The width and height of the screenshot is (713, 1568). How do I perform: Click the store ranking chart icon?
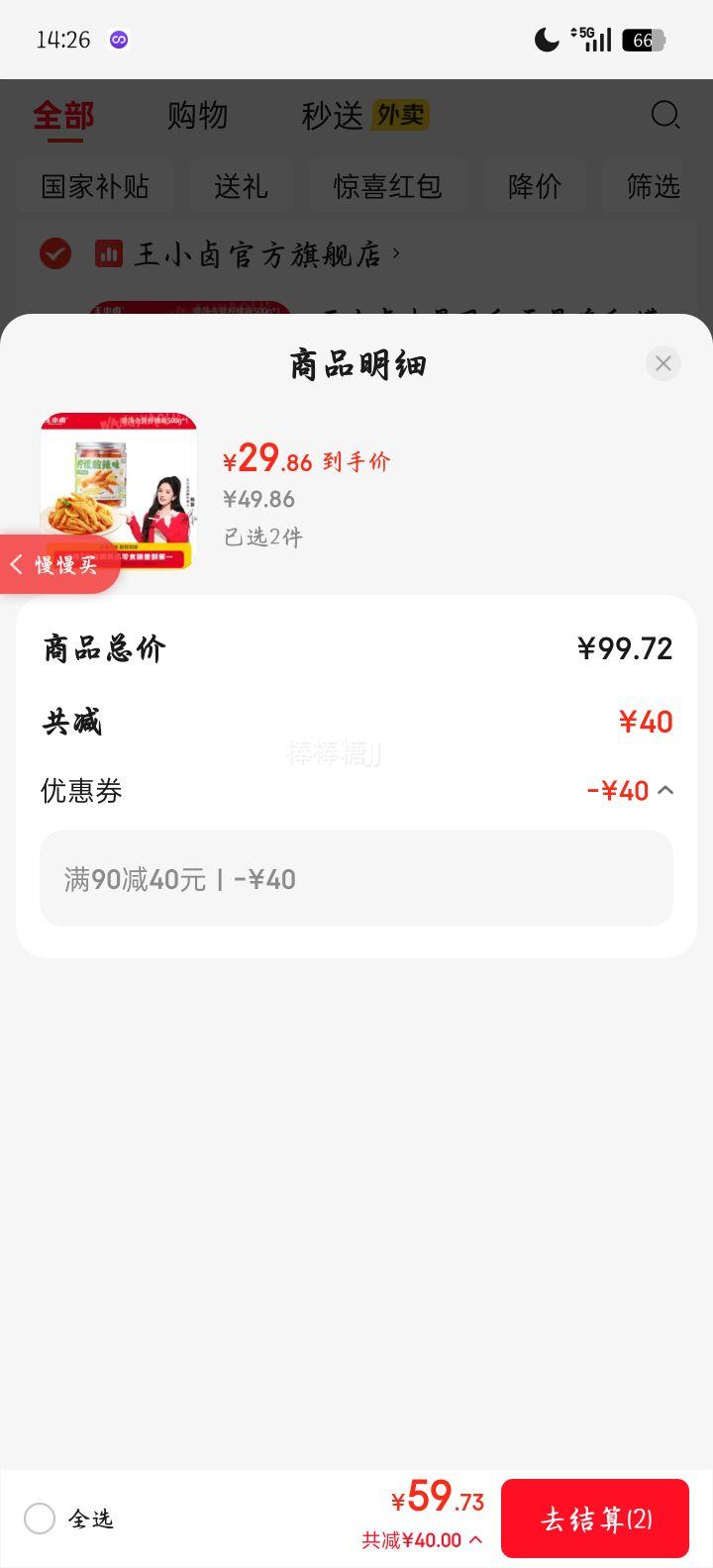tap(110, 253)
